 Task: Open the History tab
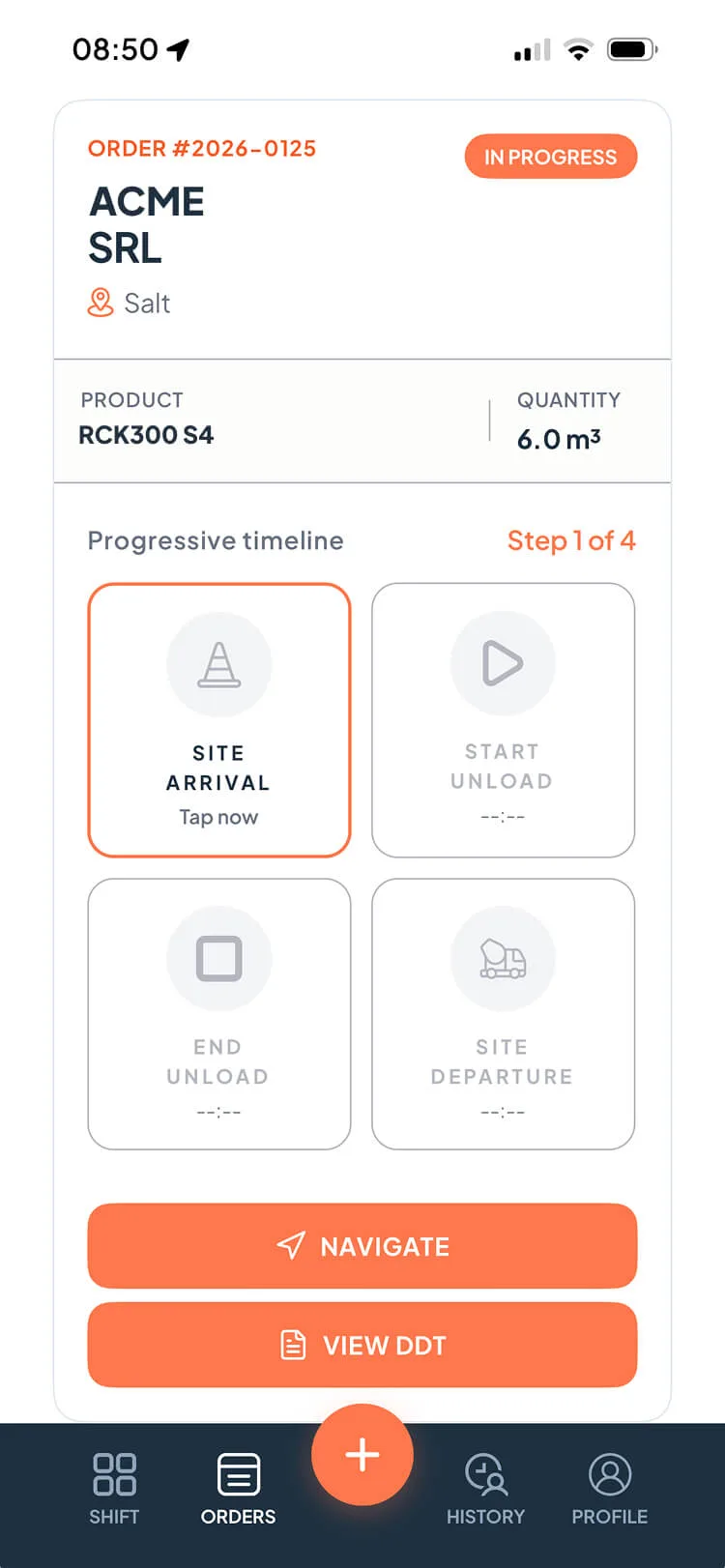click(485, 1489)
